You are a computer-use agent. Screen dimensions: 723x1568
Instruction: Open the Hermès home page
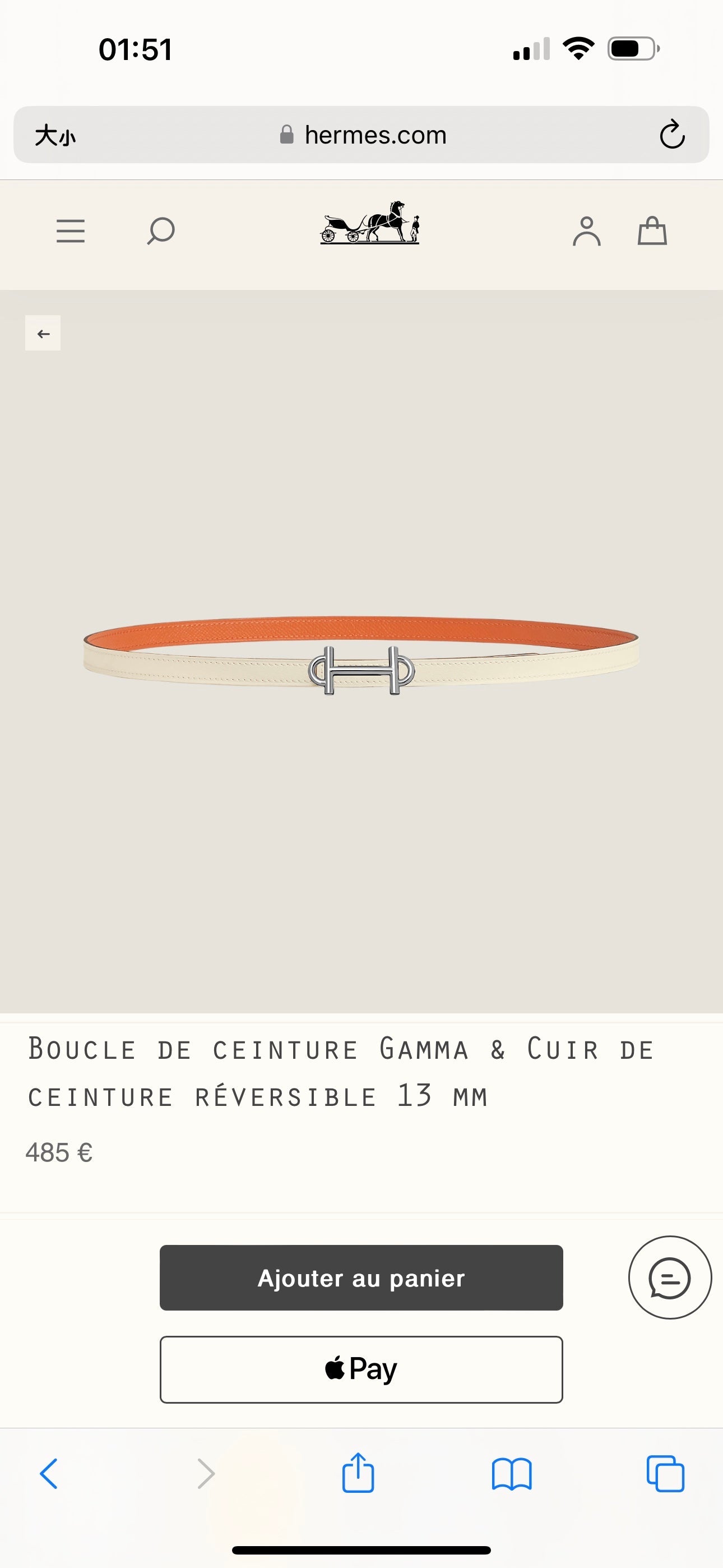coord(370,223)
